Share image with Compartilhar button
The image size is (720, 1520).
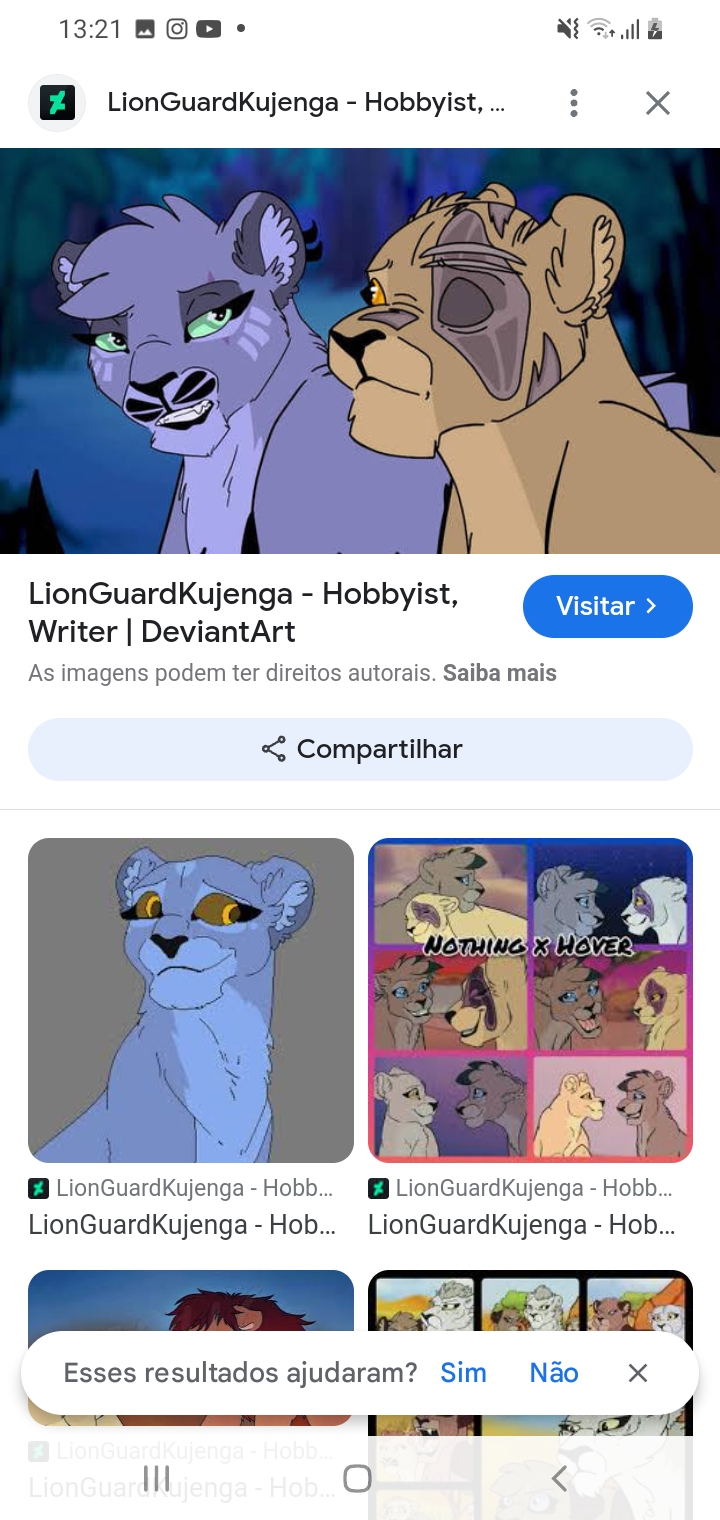click(360, 749)
